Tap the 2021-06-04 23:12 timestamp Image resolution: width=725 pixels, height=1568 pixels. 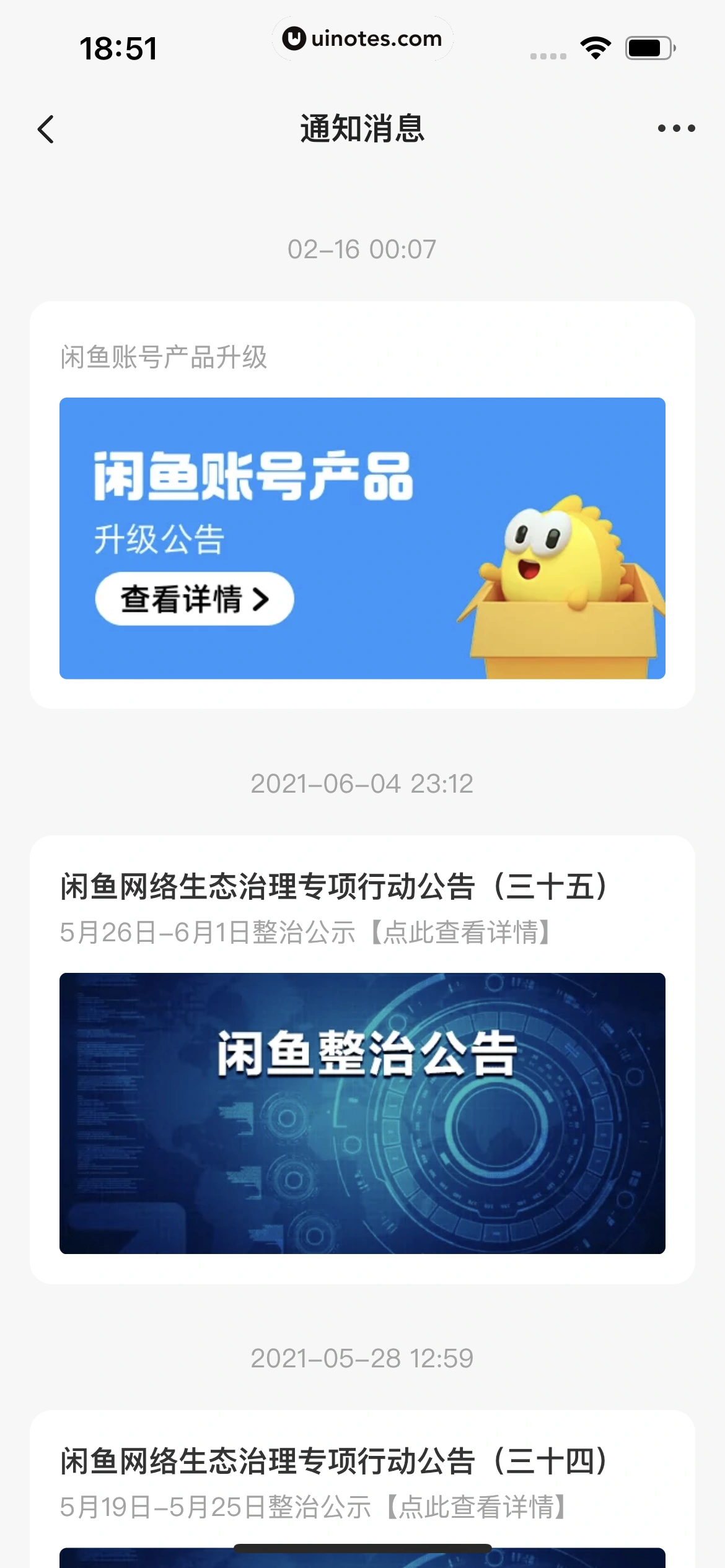pyautogui.click(x=362, y=784)
